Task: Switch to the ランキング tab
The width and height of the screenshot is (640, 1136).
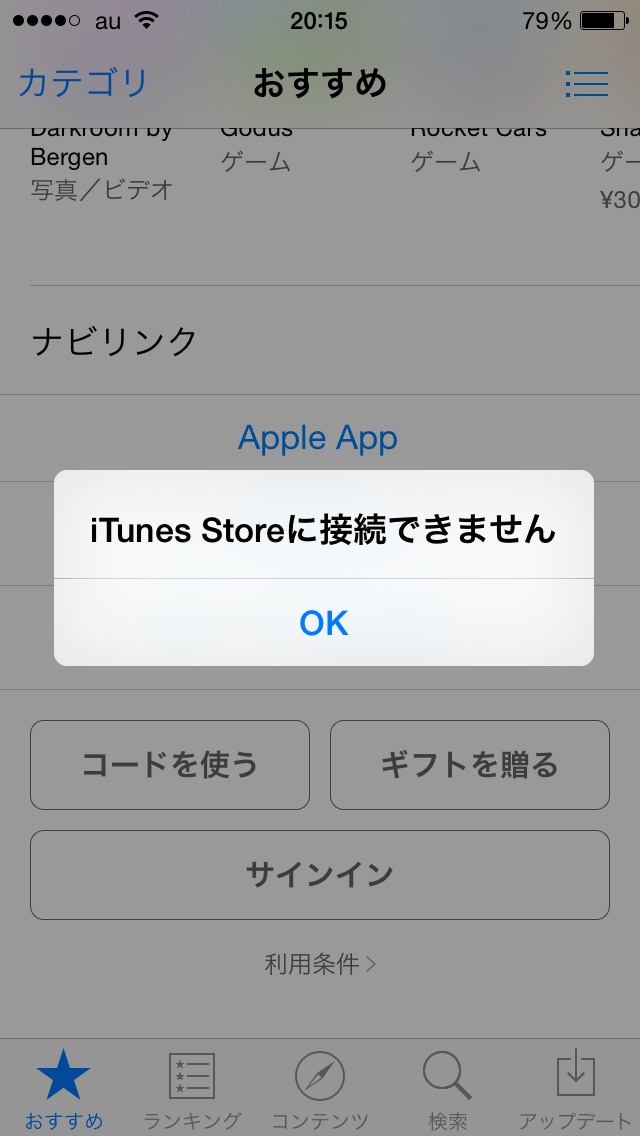Action: pyautogui.click(x=192, y=1088)
